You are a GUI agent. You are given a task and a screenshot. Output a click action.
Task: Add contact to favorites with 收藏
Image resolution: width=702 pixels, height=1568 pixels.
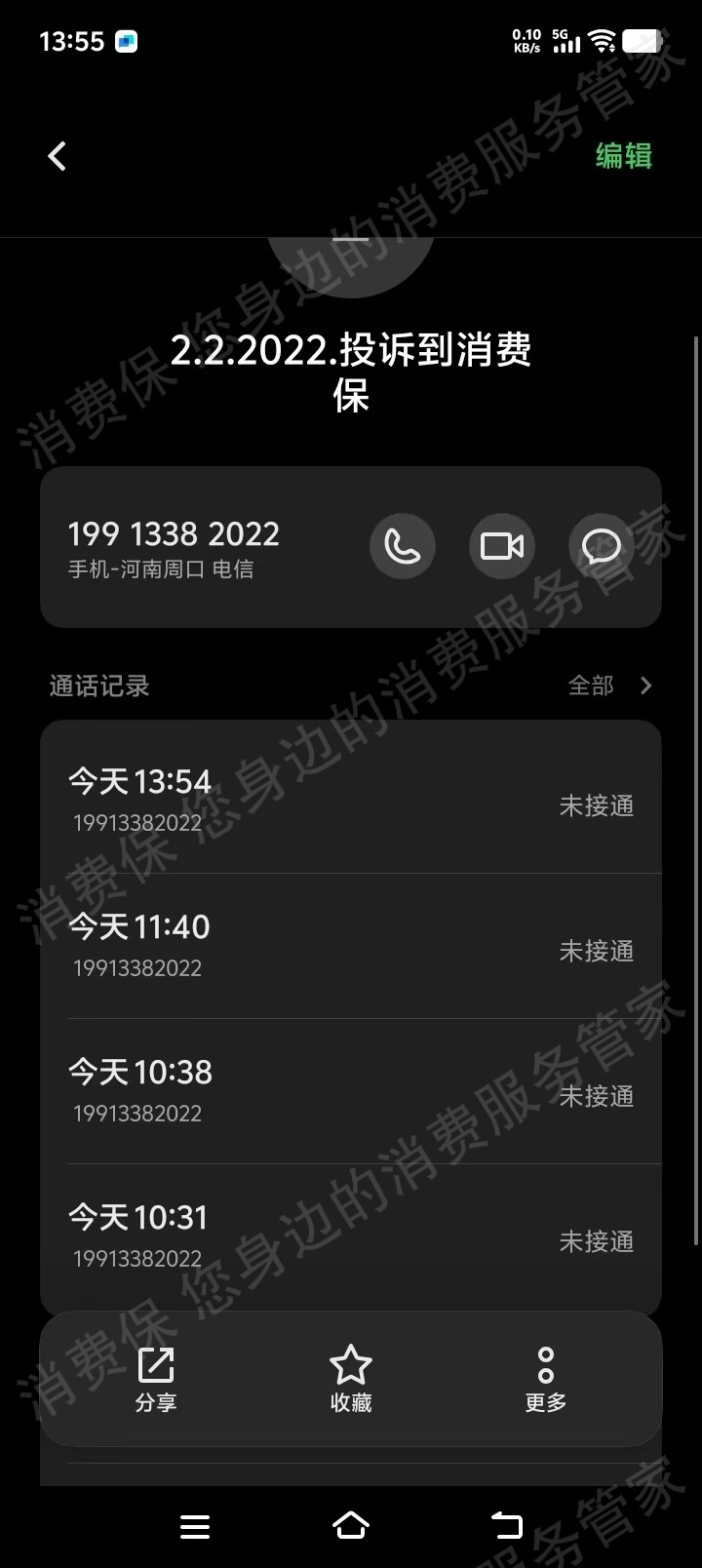[x=351, y=1379]
